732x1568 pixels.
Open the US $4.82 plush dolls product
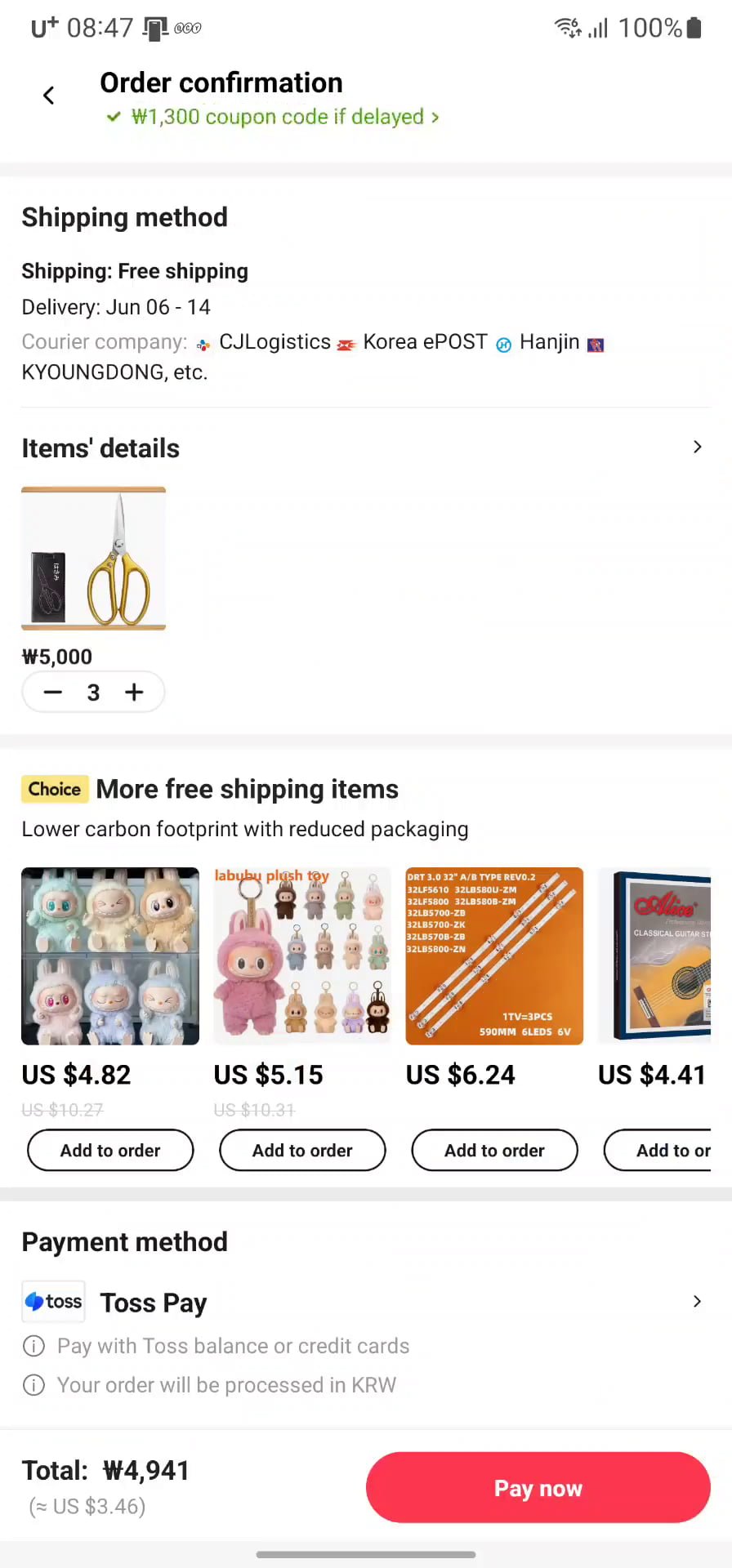click(x=110, y=955)
